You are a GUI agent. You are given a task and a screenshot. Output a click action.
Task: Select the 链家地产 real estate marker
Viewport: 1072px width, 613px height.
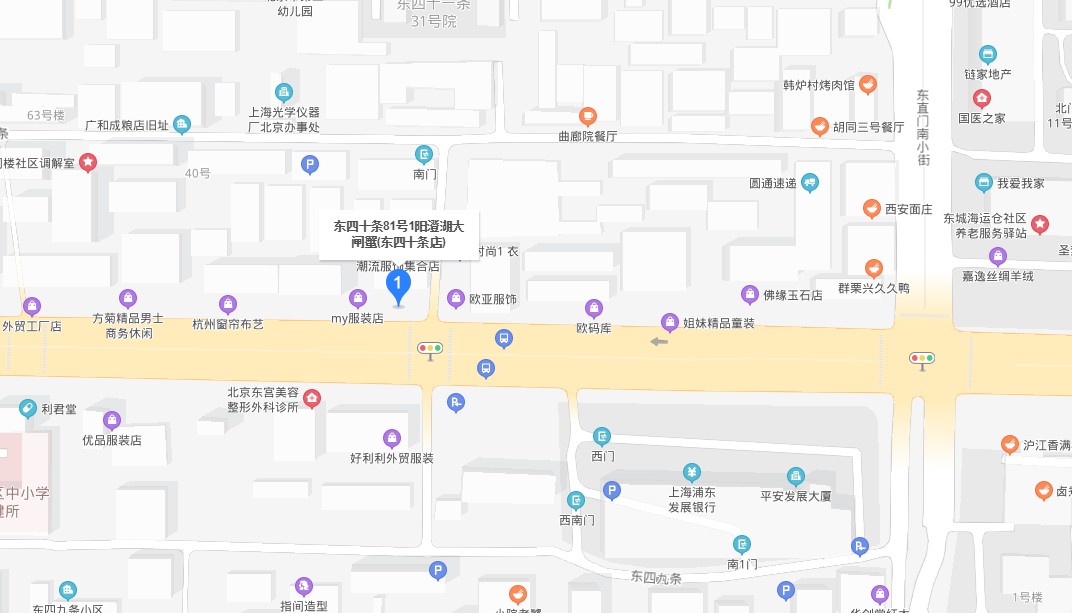point(988,54)
